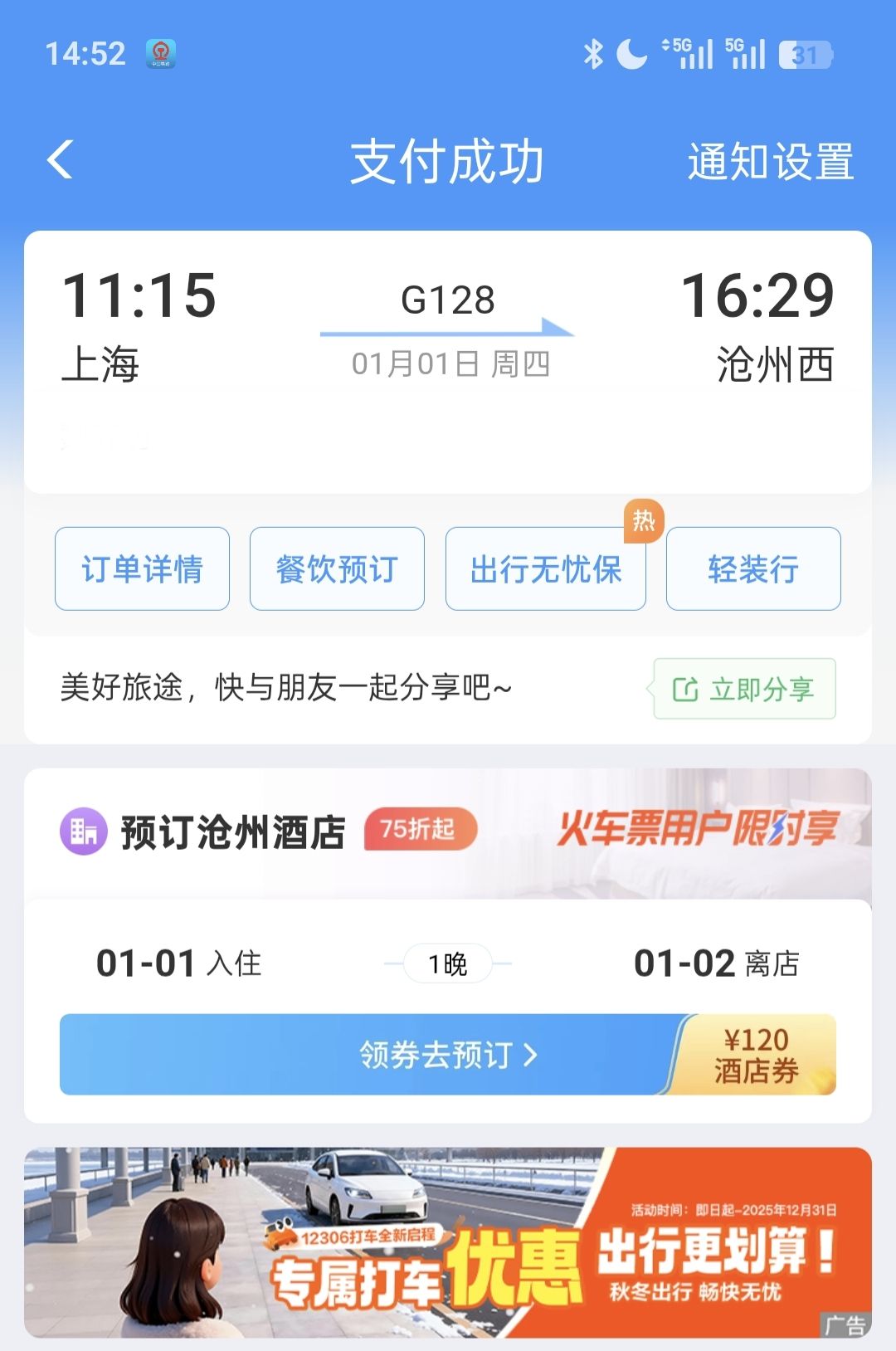This screenshot has width=896, height=1351.
Task: Select 出行无忧保 travel insurance
Action: [545, 569]
